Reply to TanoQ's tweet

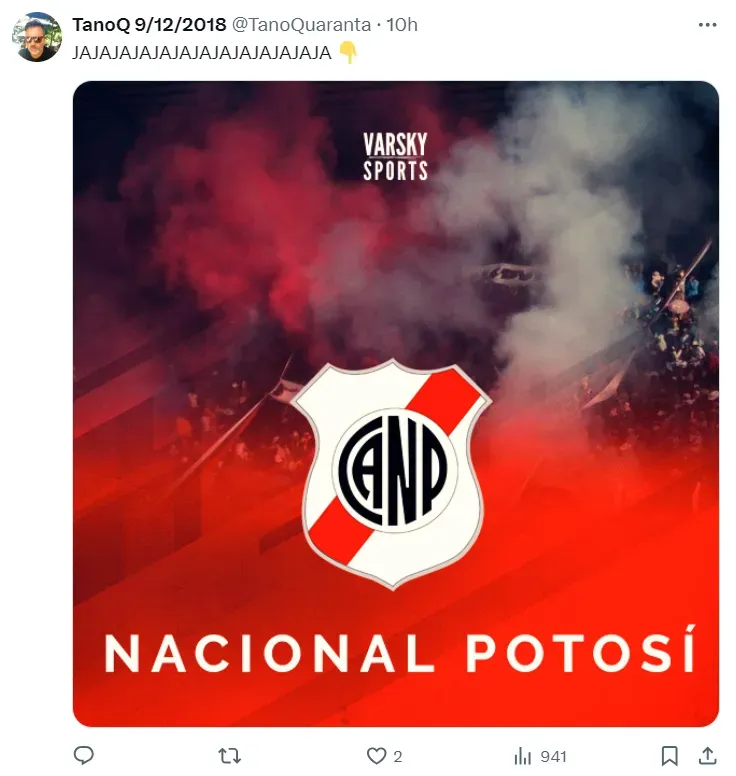pos(85,756)
